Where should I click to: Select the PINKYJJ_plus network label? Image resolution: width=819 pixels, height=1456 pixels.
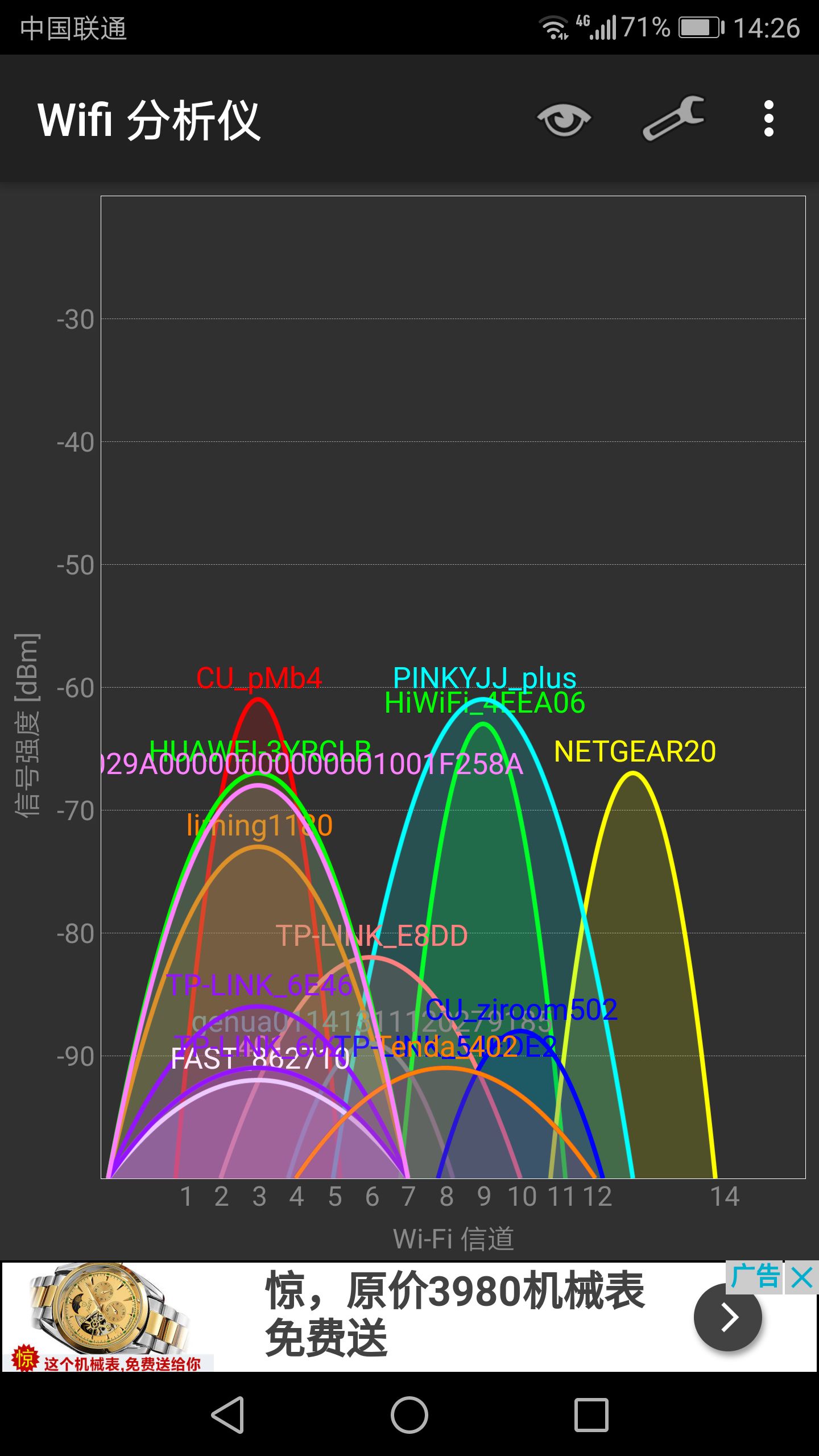click(x=485, y=677)
